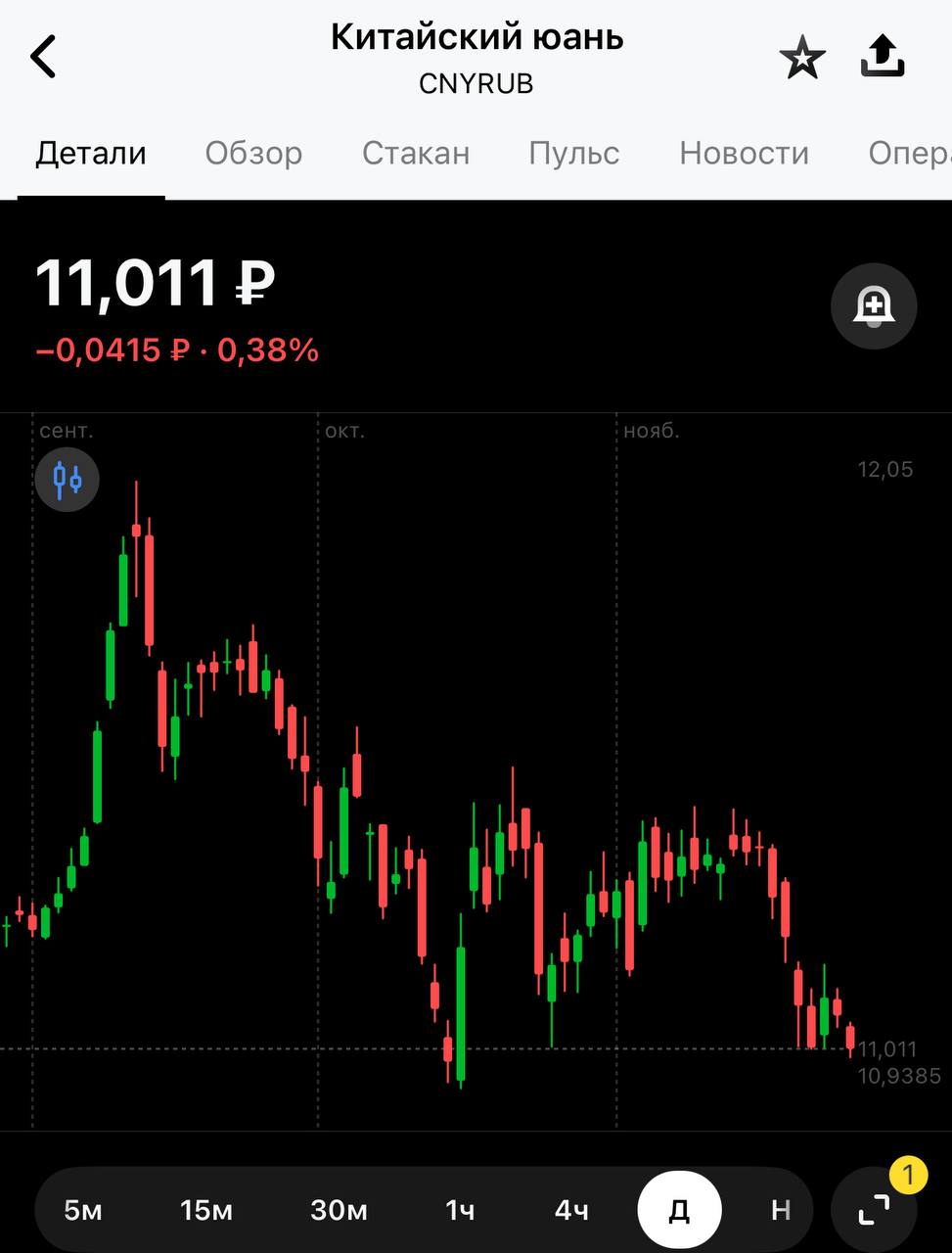Open the Новости tab
Screen dimensions: 952x1253
click(744, 154)
